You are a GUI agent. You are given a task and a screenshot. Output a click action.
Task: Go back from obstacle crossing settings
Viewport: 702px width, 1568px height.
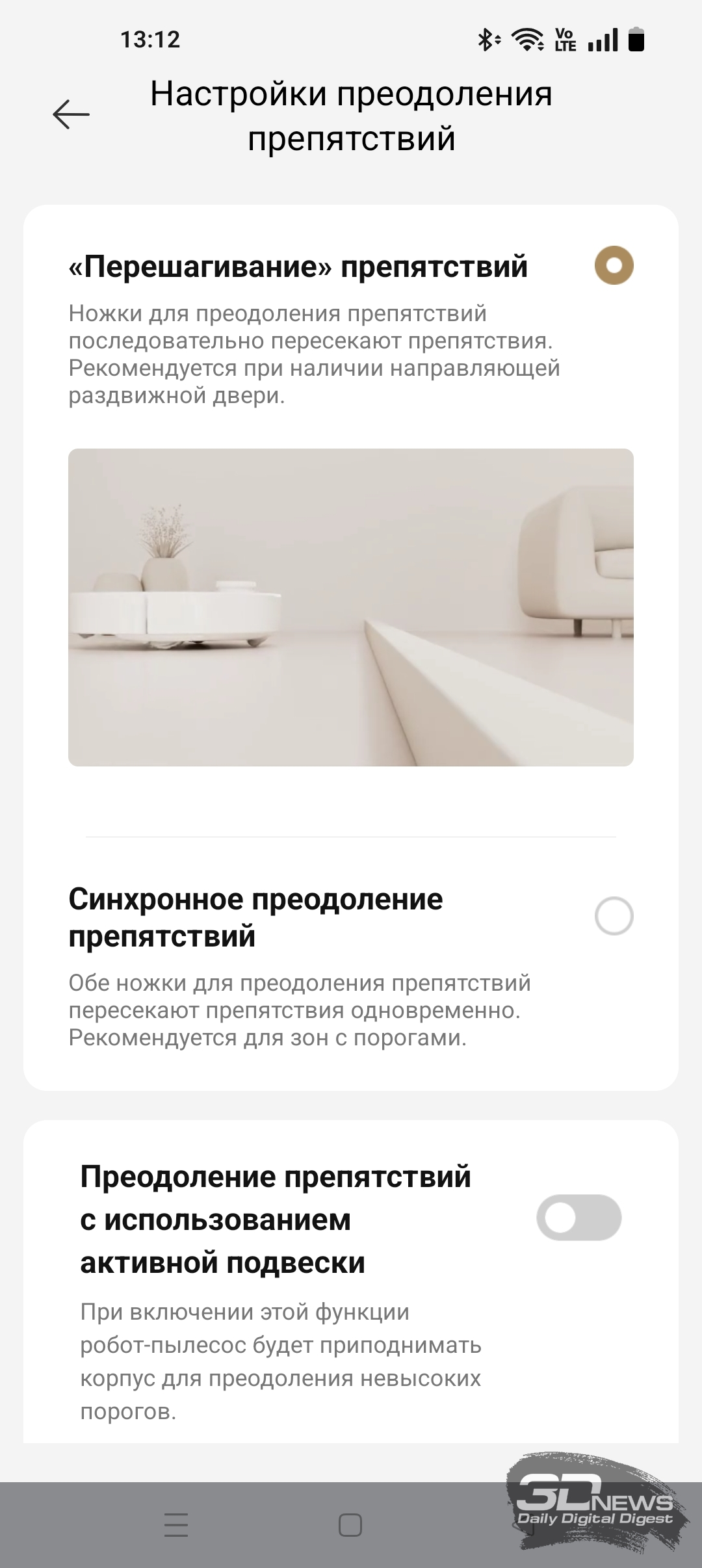(x=71, y=114)
